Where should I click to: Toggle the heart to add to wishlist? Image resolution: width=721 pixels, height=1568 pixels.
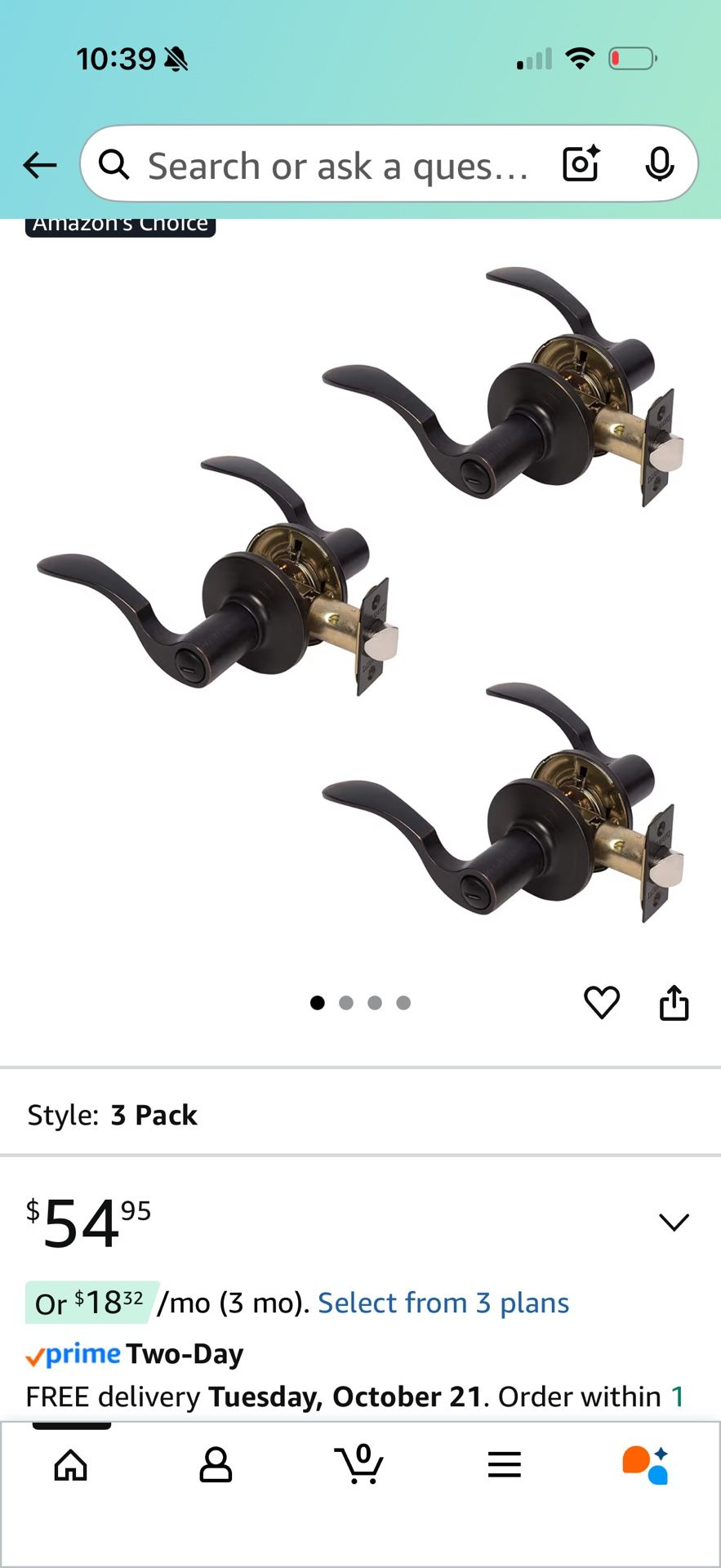[603, 1002]
